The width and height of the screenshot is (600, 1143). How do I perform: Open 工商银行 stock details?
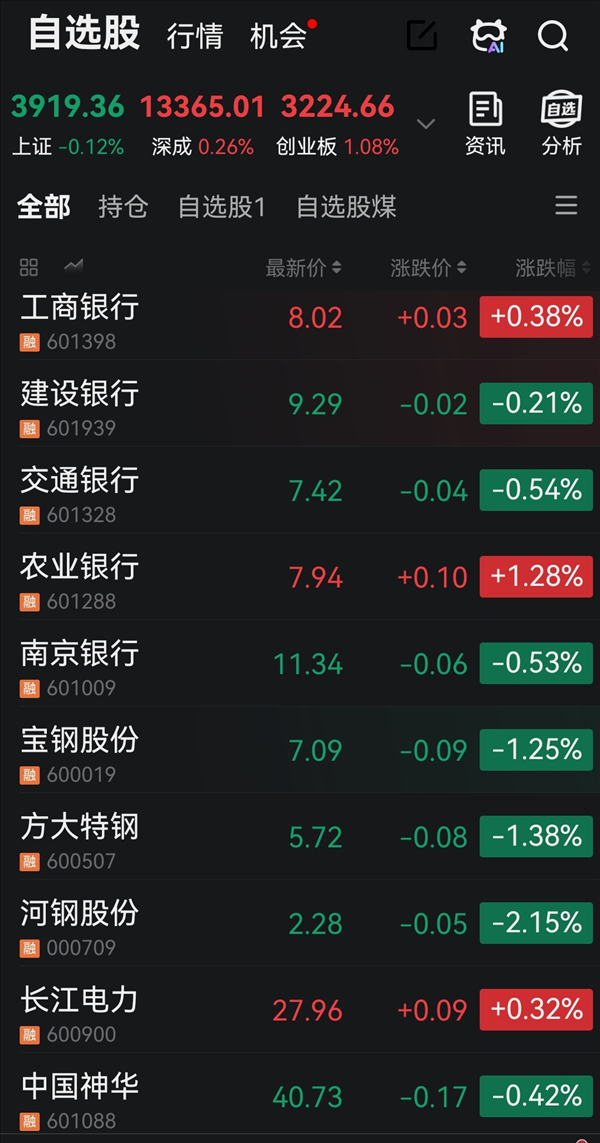point(80,318)
